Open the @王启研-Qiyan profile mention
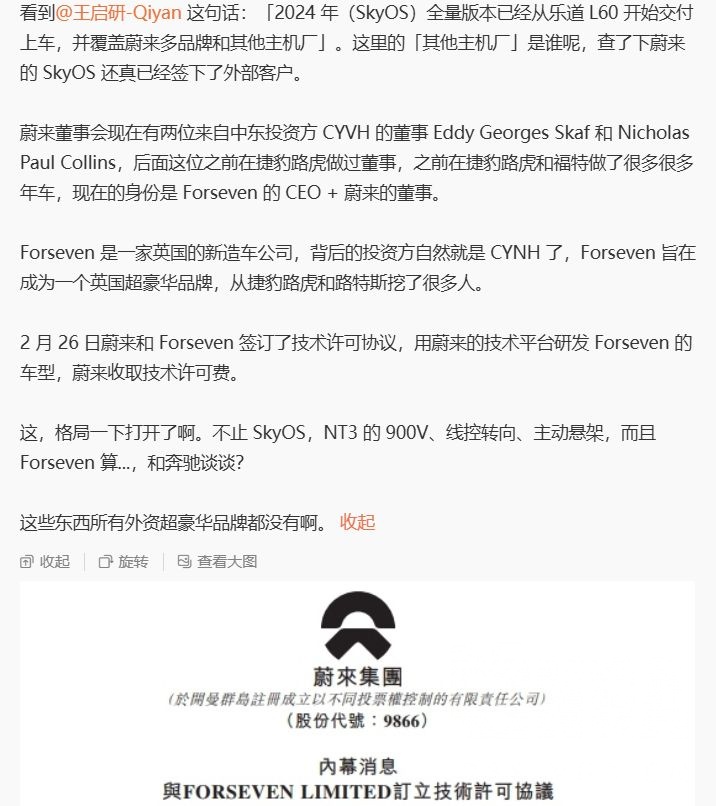 coord(117,13)
